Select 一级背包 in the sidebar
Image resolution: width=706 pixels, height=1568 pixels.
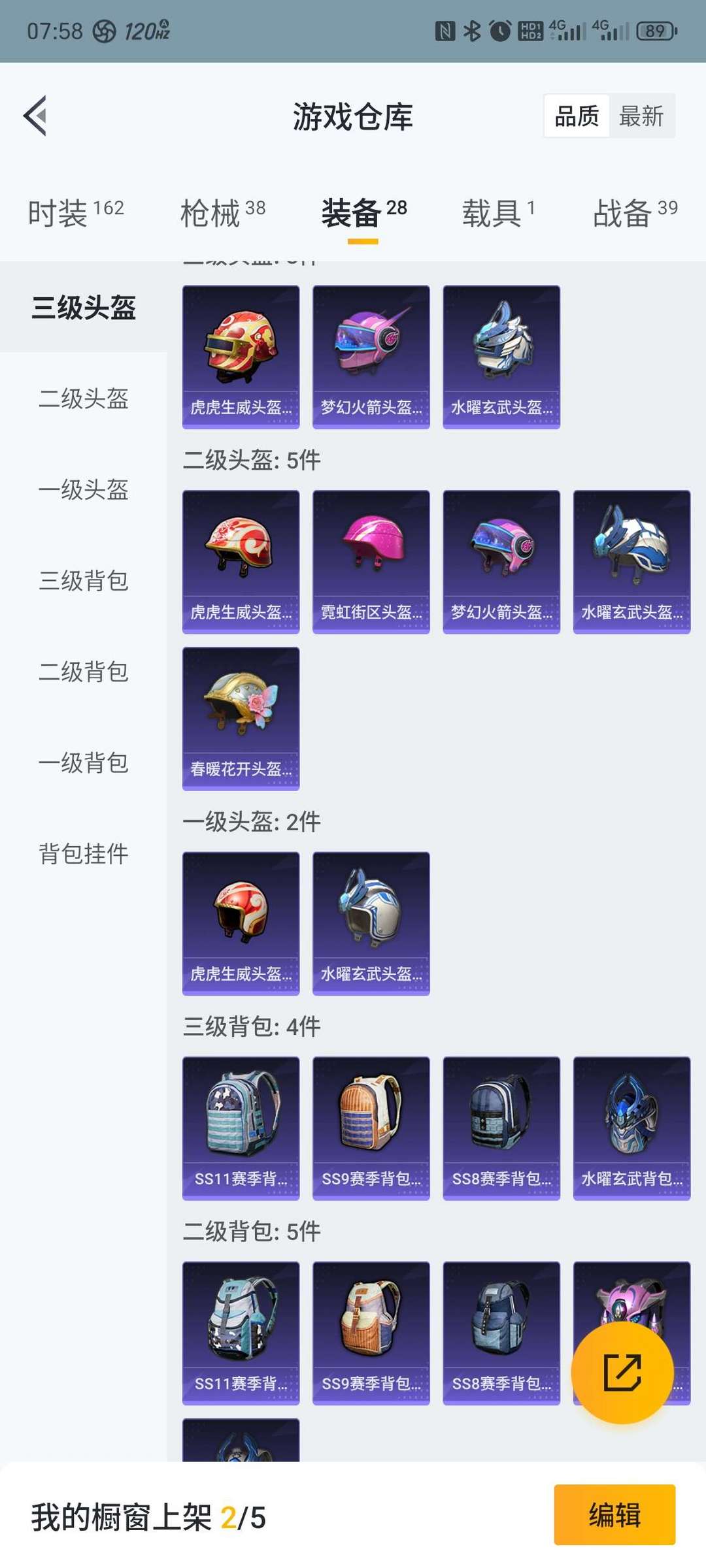84,762
